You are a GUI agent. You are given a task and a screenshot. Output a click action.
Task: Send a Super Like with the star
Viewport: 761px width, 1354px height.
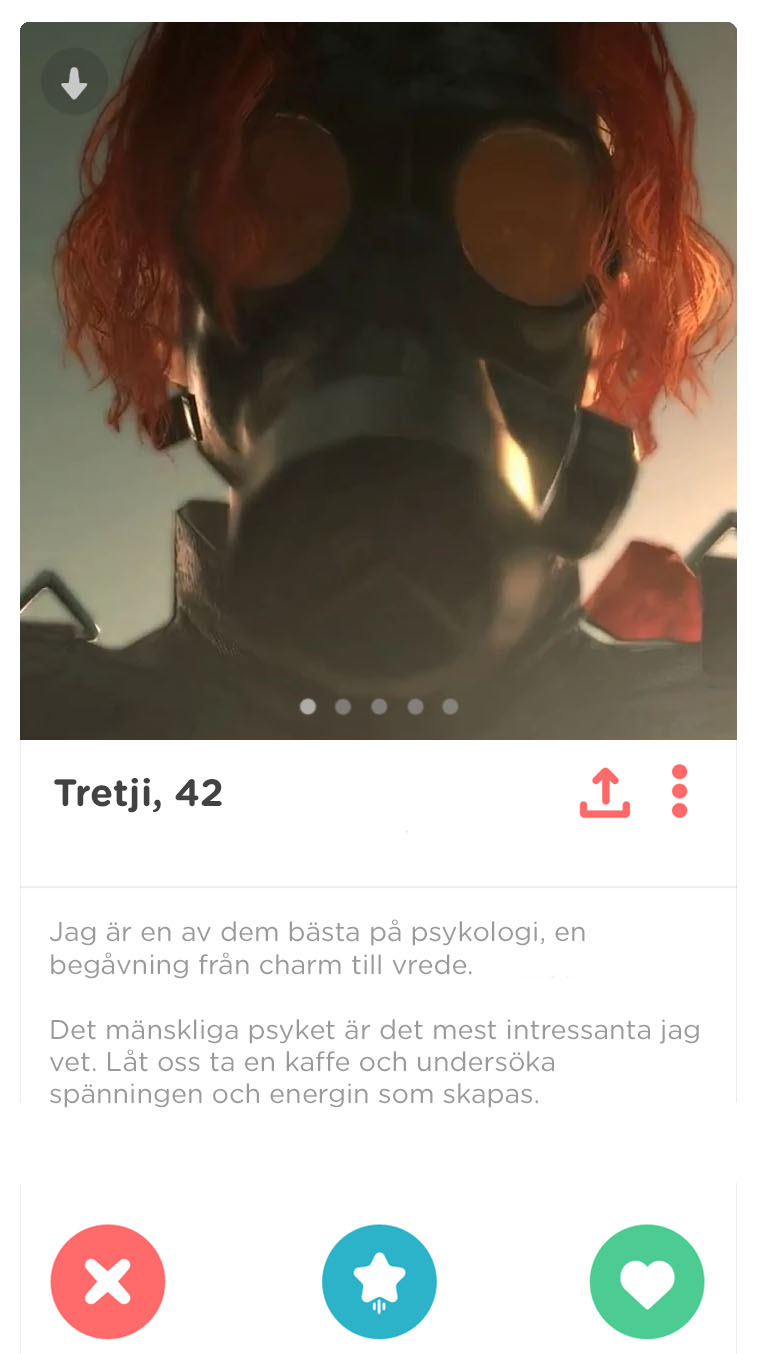point(379,1281)
